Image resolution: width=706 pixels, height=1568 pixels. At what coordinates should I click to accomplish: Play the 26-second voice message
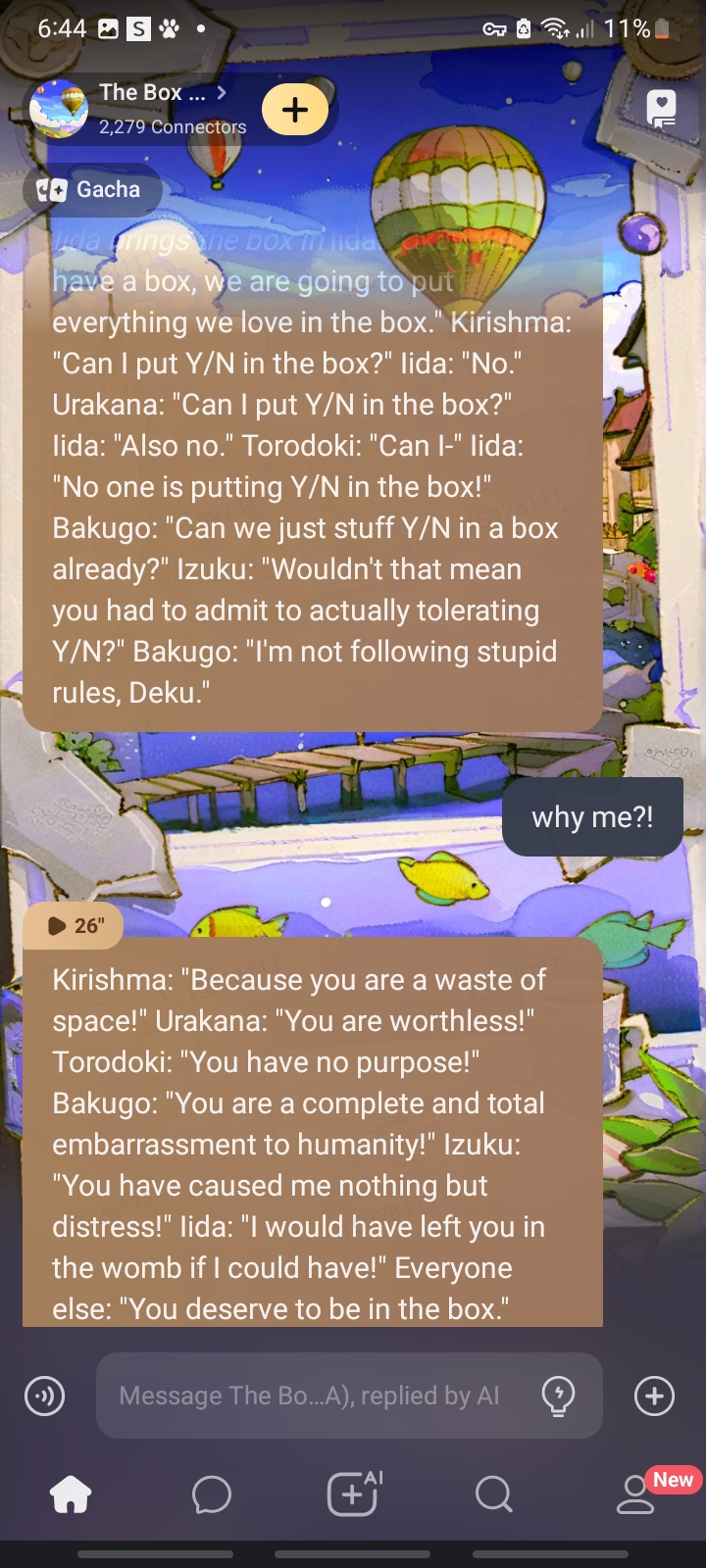(74, 926)
